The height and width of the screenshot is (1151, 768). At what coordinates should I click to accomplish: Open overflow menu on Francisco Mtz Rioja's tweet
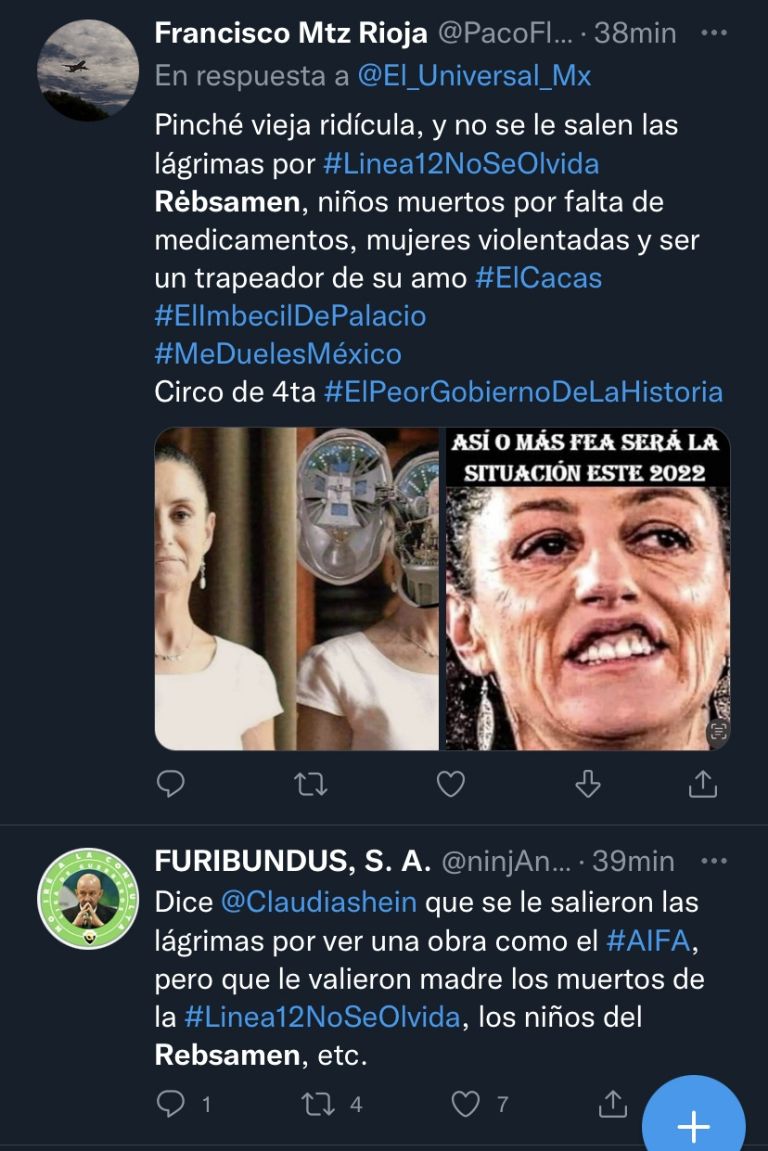pos(713,33)
